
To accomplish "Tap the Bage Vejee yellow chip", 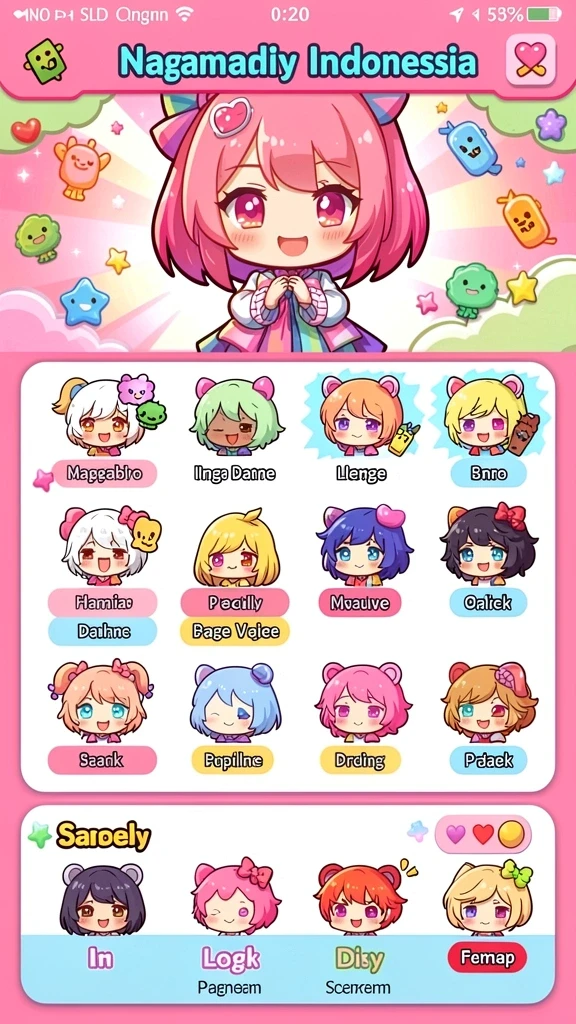I will click(x=235, y=631).
